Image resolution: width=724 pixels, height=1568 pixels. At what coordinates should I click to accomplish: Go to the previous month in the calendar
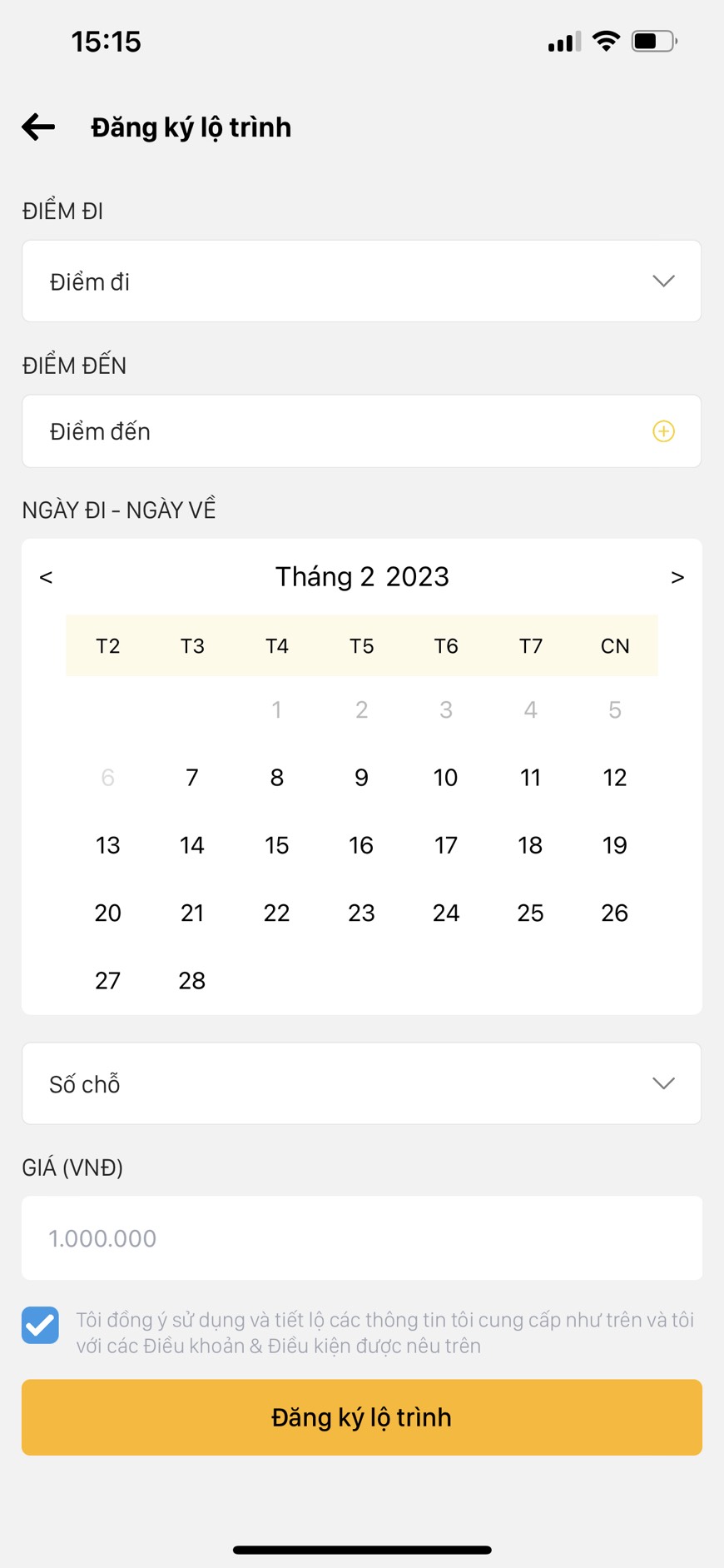tap(46, 577)
